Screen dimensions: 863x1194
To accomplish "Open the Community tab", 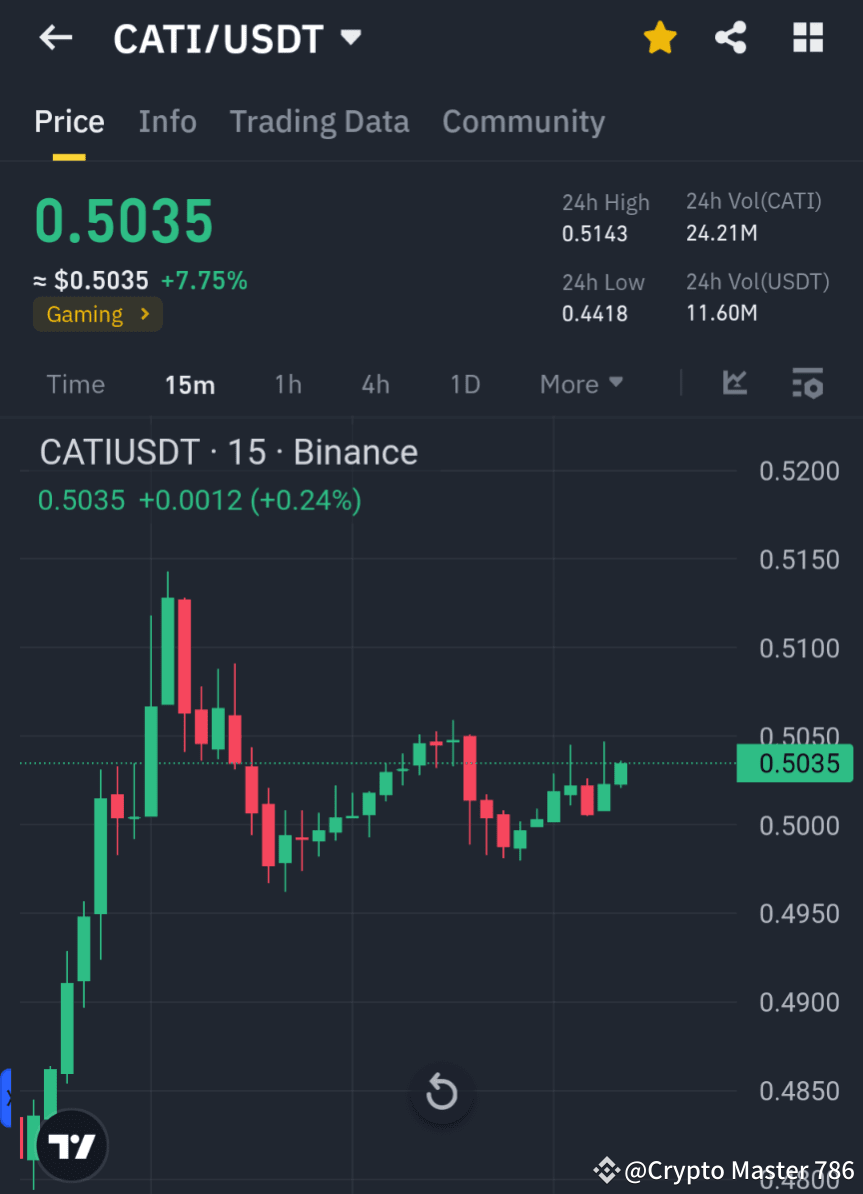I will (x=523, y=121).
